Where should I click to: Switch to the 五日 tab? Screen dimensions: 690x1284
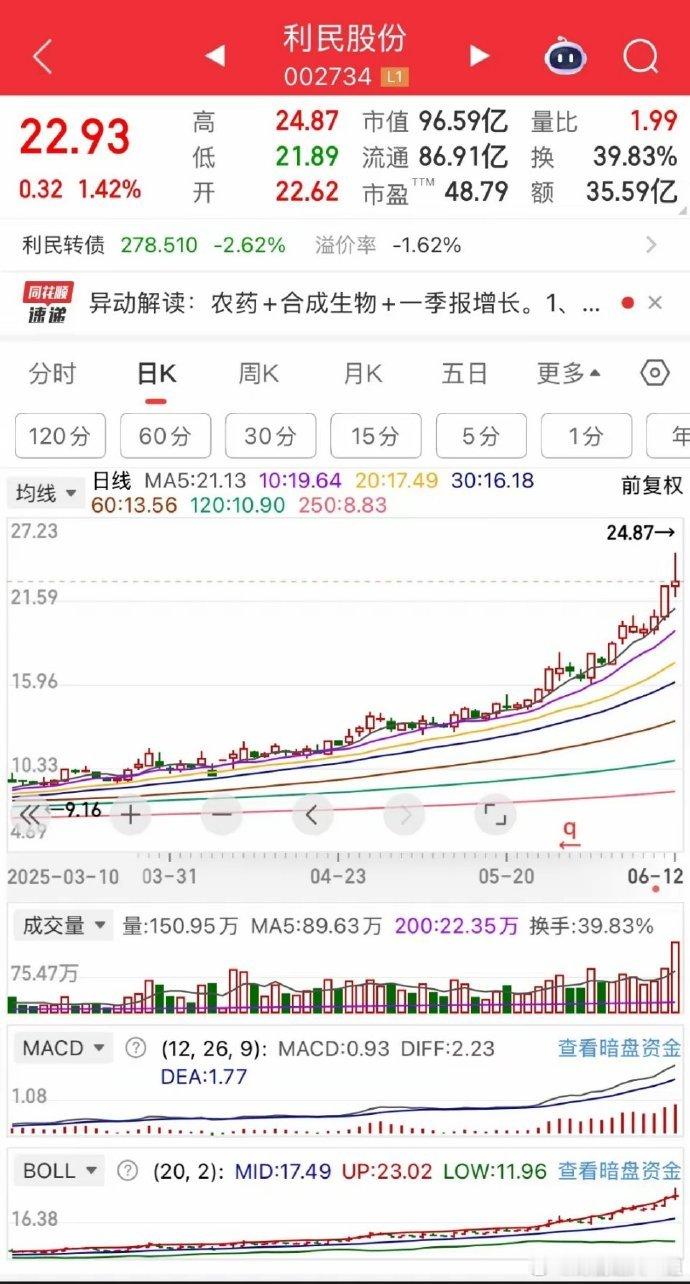point(465,374)
